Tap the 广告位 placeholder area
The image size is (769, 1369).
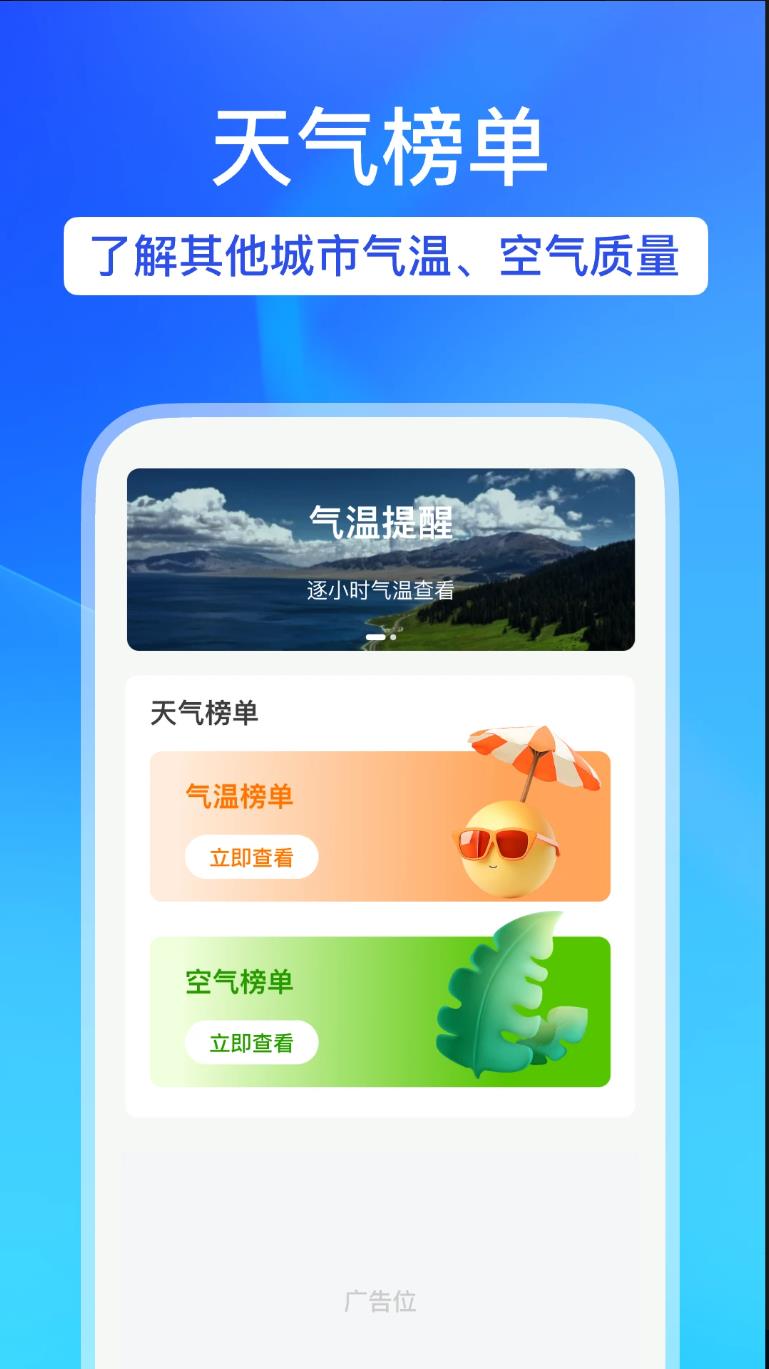pyautogui.click(x=380, y=1302)
